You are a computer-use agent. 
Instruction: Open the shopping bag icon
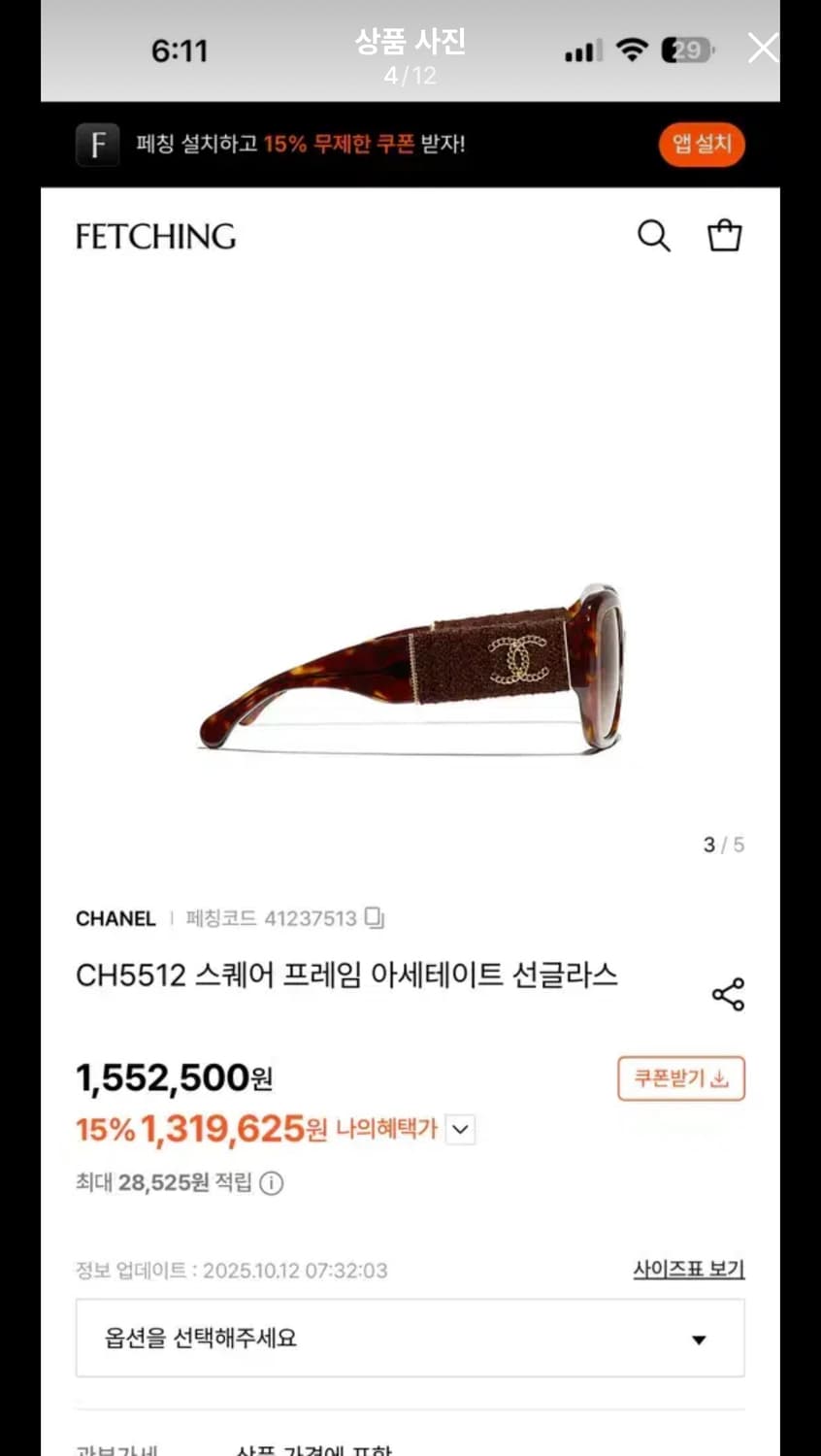click(724, 234)
